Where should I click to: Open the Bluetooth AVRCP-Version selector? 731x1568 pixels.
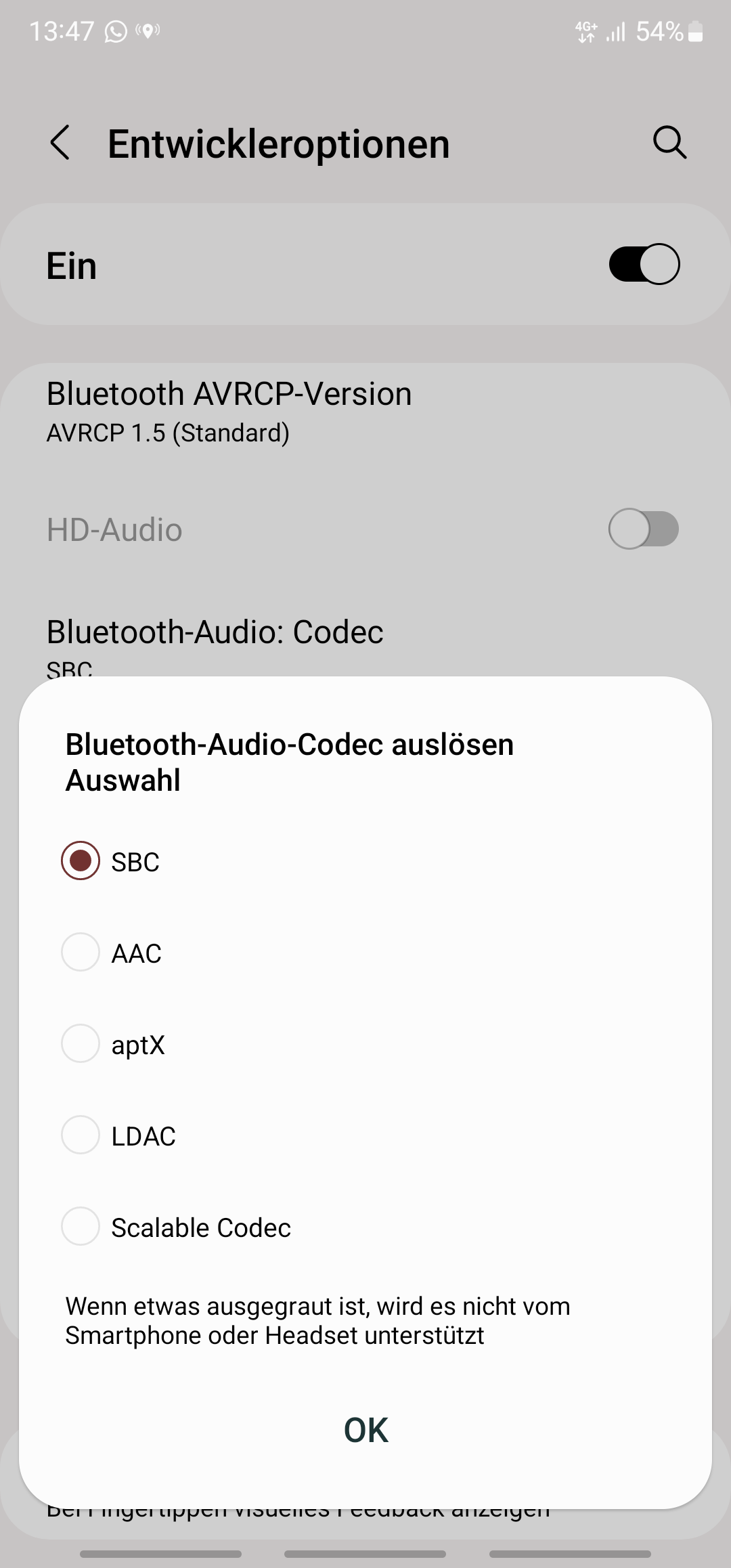(x=229, y=410)
